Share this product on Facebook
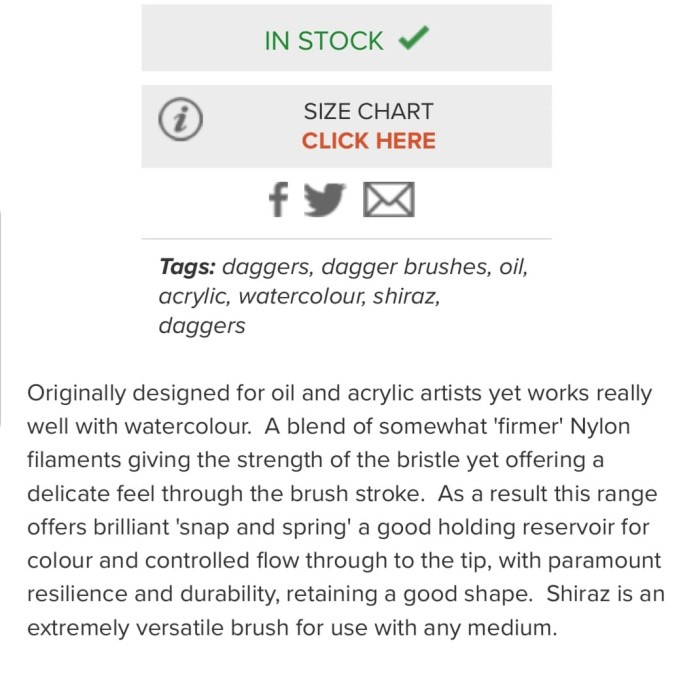This screenshot has width=700, height=700. (278, 201)
